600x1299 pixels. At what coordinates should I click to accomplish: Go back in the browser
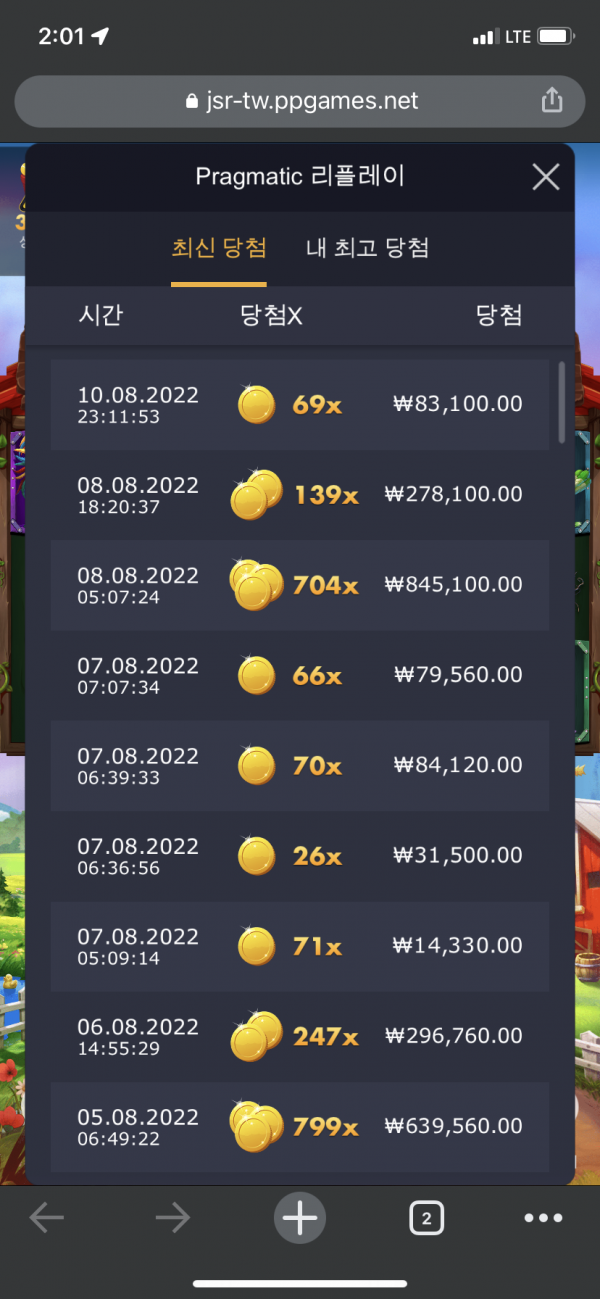(47, 1217)
